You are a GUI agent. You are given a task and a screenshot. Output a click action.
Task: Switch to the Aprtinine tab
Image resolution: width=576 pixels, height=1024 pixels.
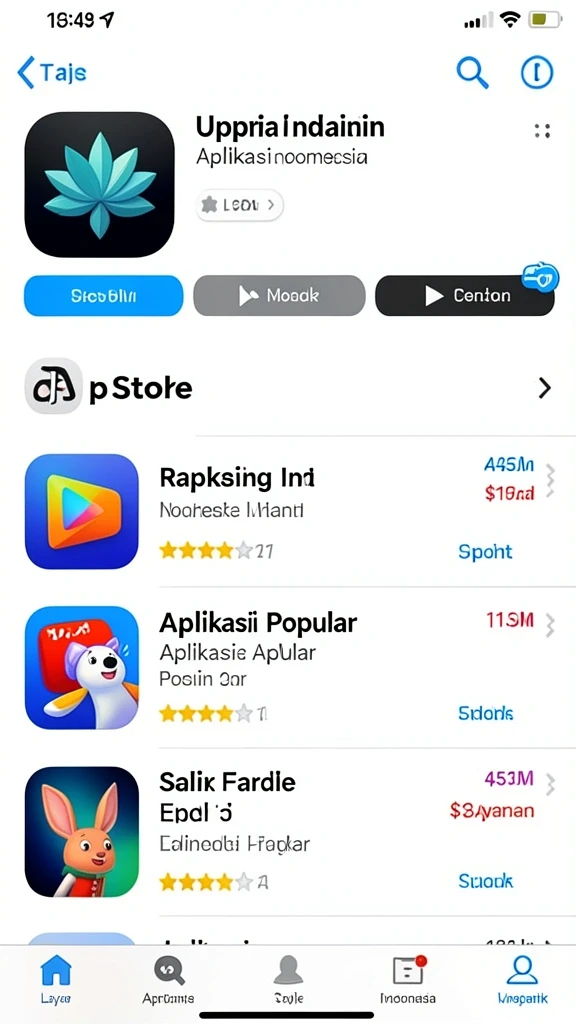pos(168,979)
